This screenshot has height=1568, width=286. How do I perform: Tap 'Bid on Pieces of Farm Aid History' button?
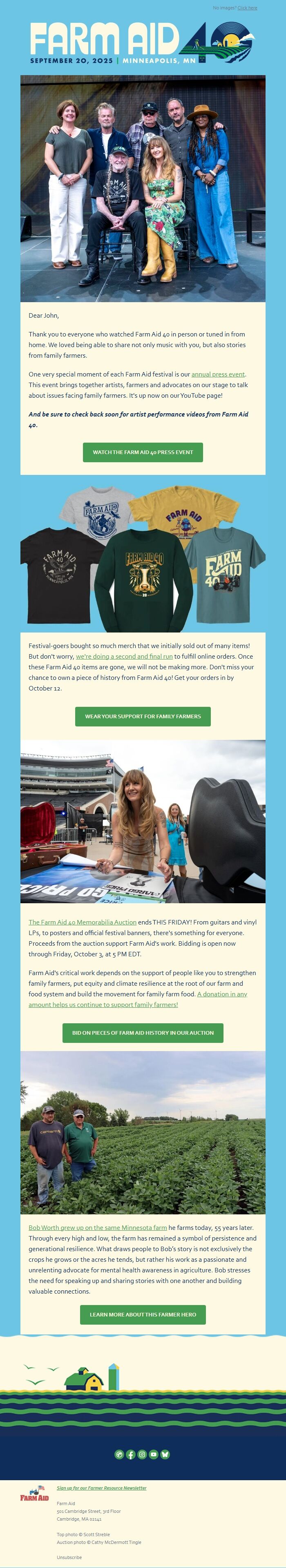tap(143, 1033)
